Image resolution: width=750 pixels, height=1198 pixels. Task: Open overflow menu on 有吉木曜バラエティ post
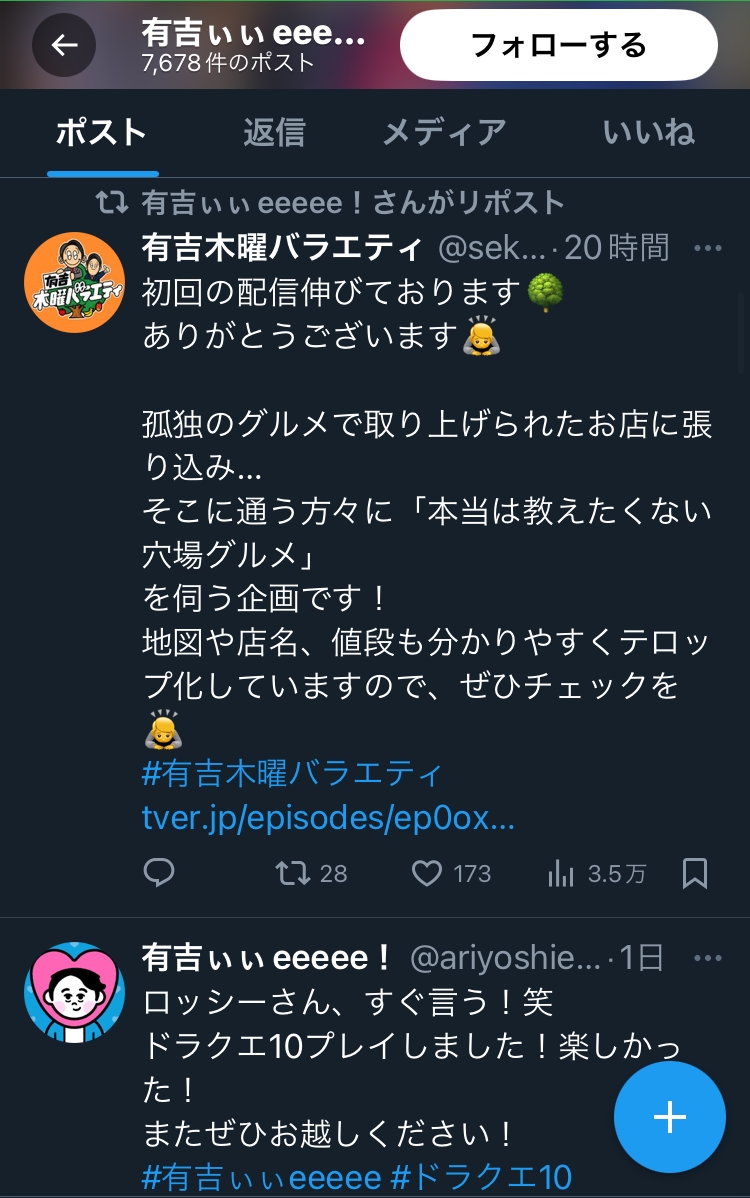point(707,248)
